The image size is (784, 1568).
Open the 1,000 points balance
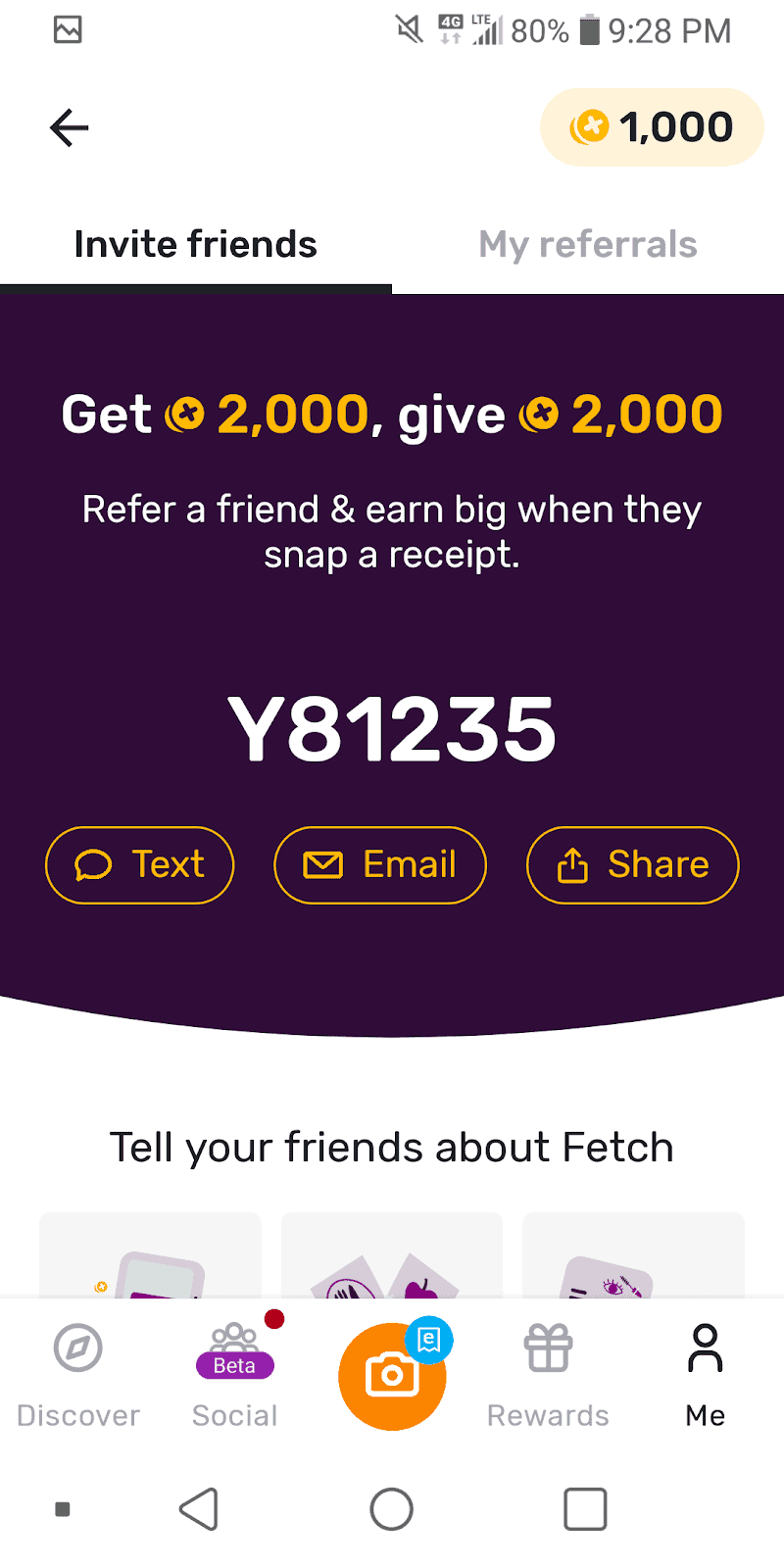(652, 127)
